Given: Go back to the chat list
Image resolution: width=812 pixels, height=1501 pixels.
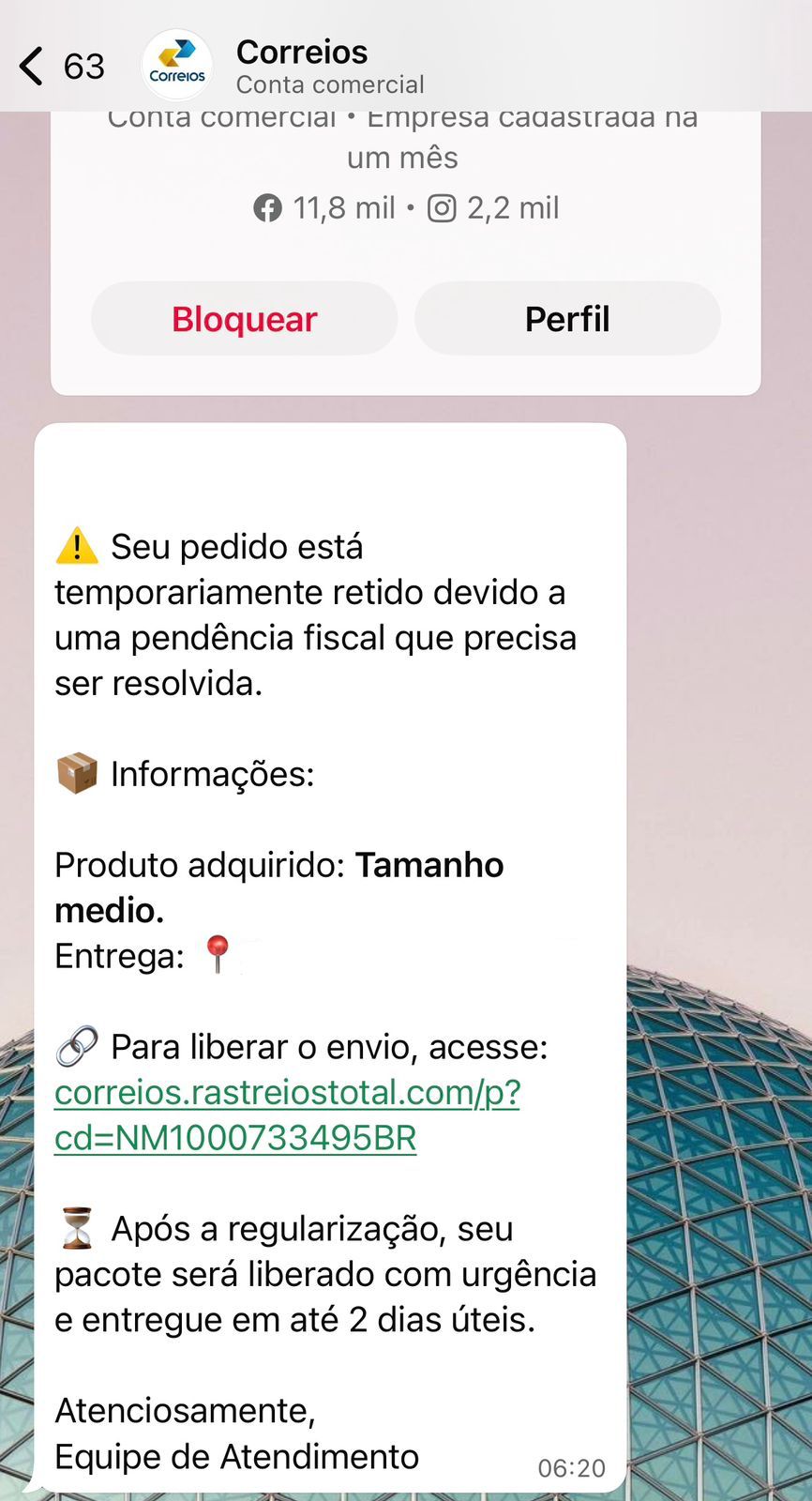Looking at the screenshot, I should (x=32, y=67).
